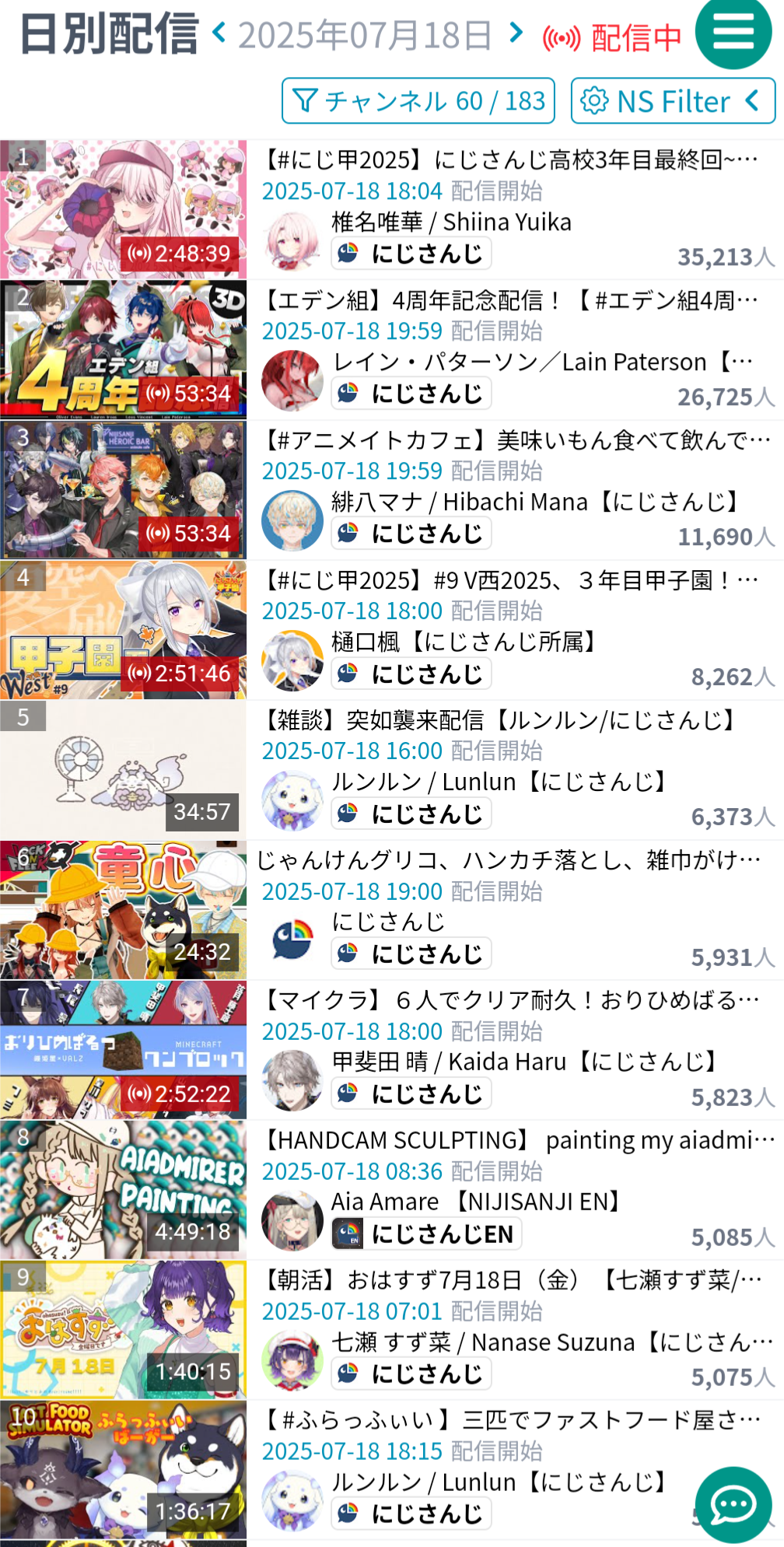Open the ふらっふぃい fast food stream
Screen dimensions: 784x1547
coord(512,1420)
